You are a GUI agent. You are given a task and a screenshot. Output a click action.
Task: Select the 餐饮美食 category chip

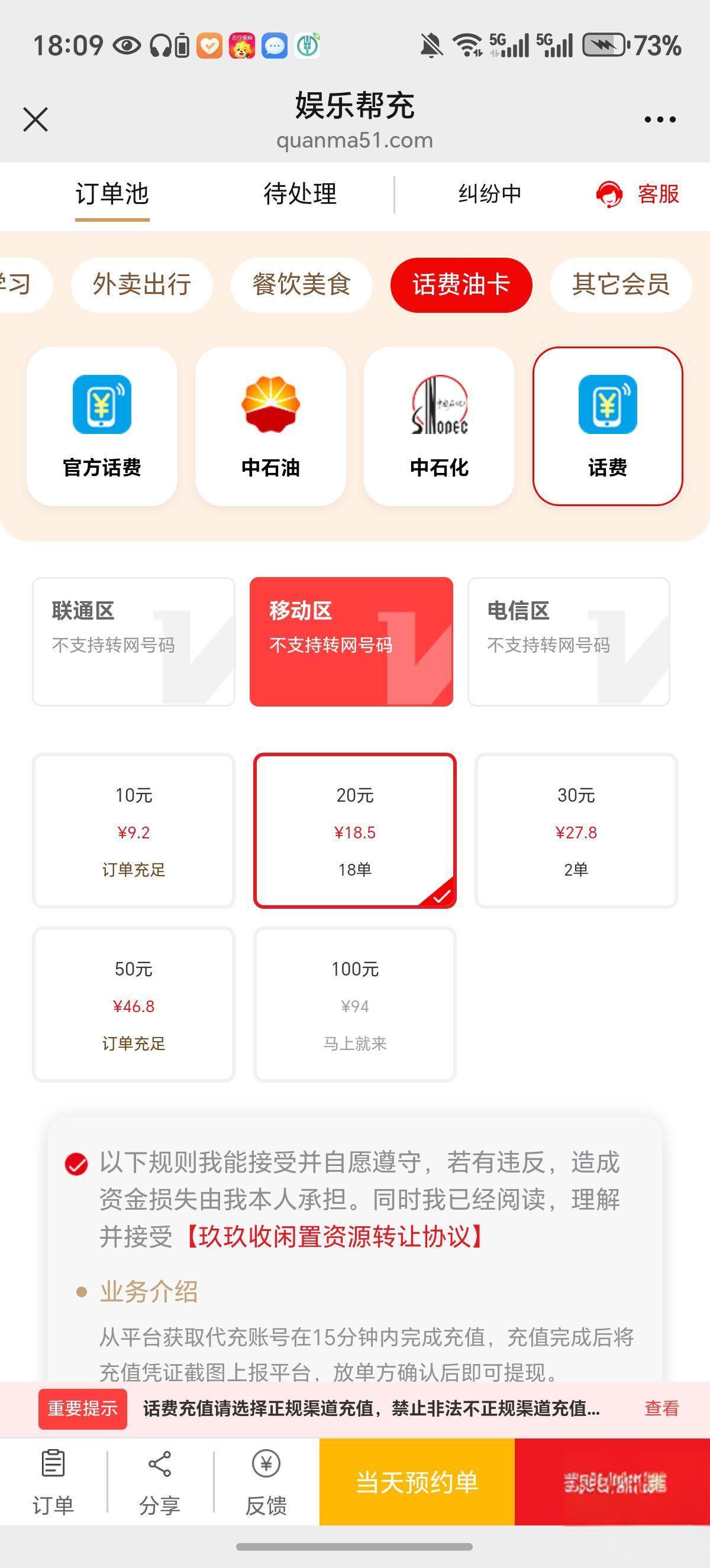(301, 284)
